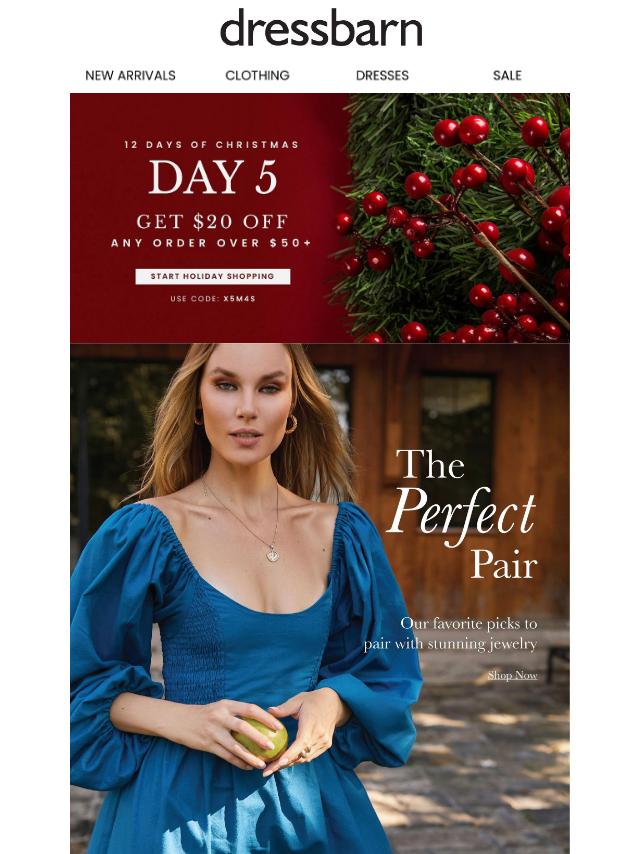This screenshot has width=640, height=854.
Task: Open the Sale section
Action: coord(507,75)
